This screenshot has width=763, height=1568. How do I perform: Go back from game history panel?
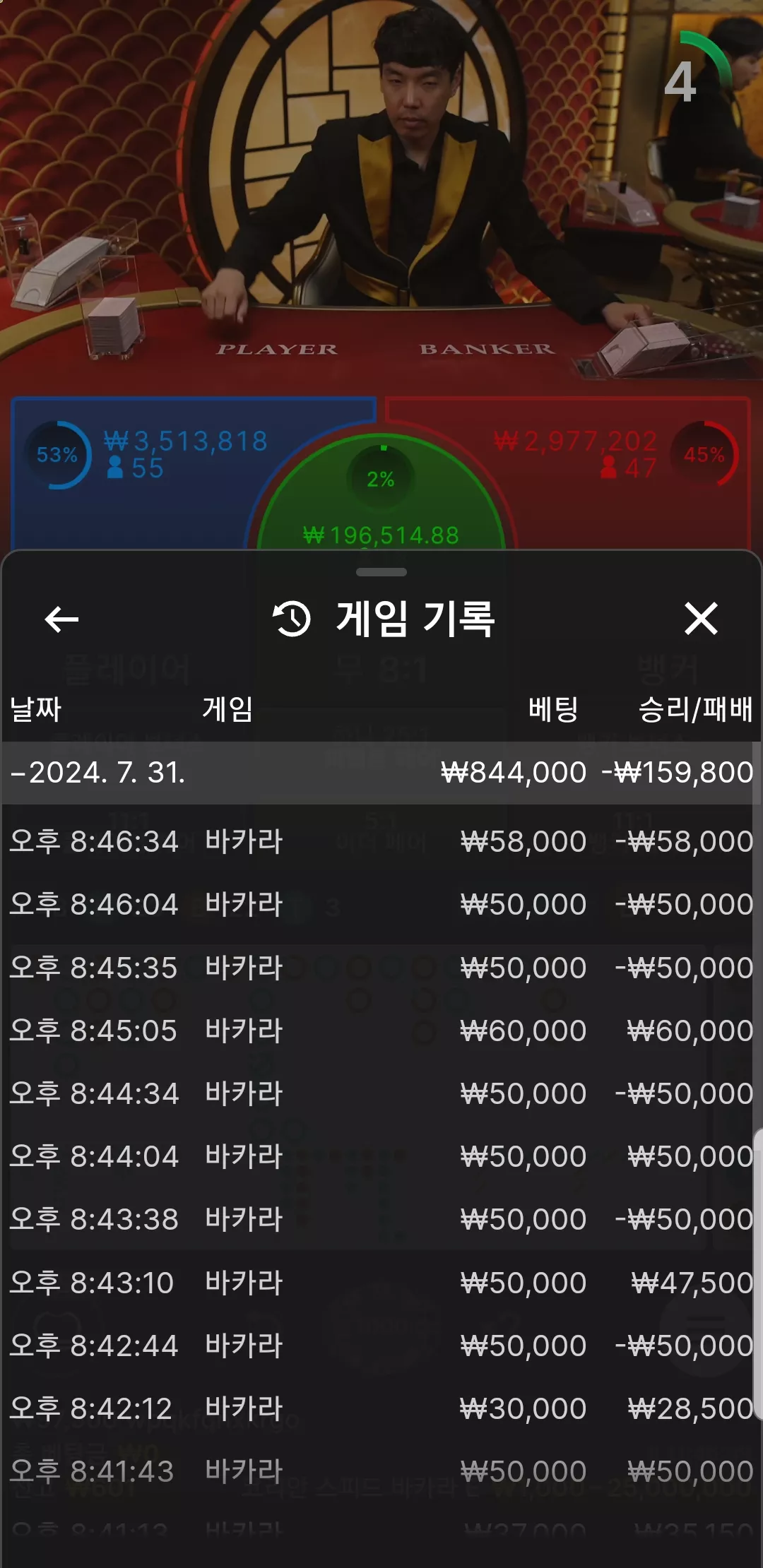pos(61,619)
